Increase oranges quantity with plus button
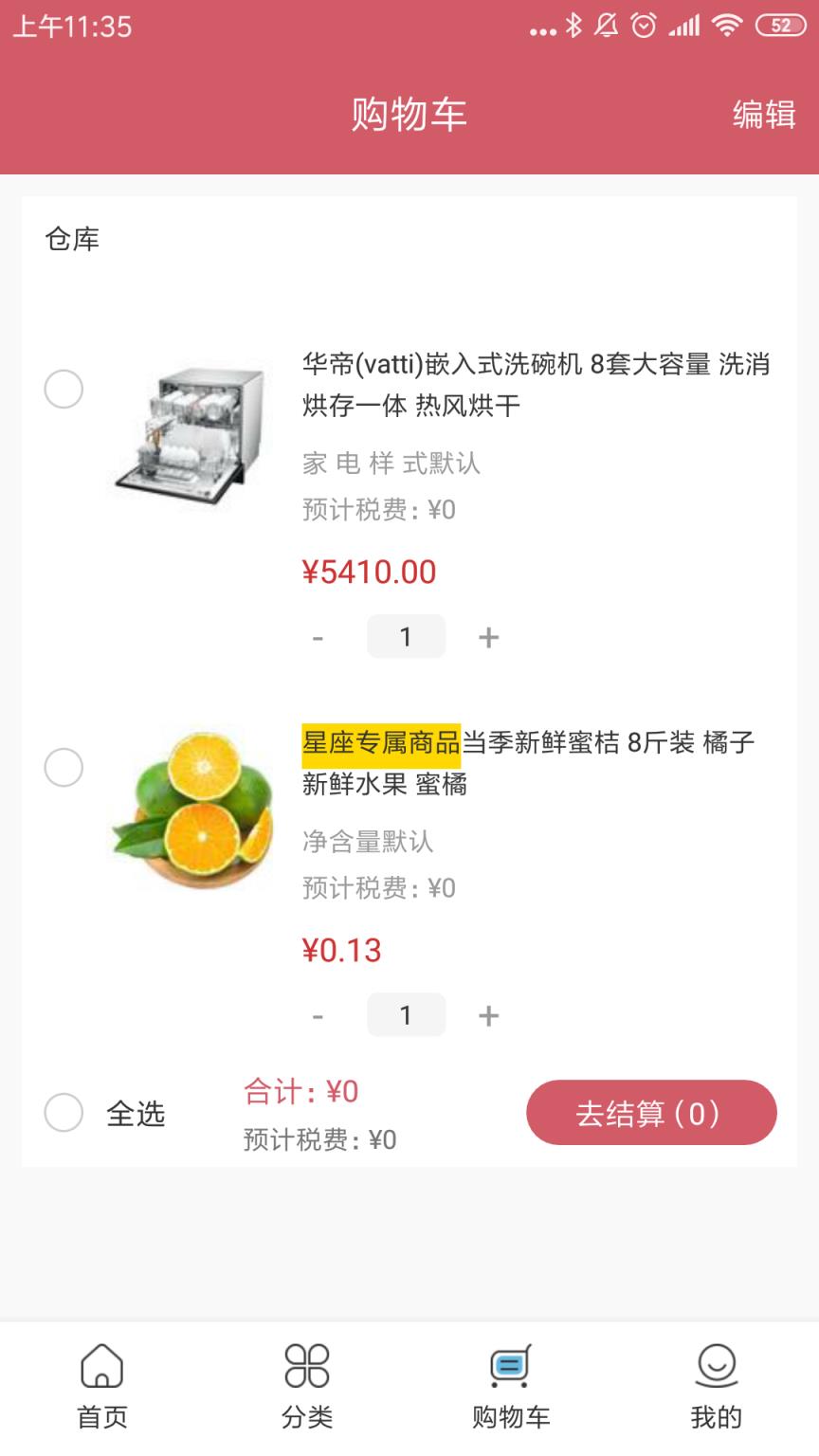 click(x=488, y=1014)
